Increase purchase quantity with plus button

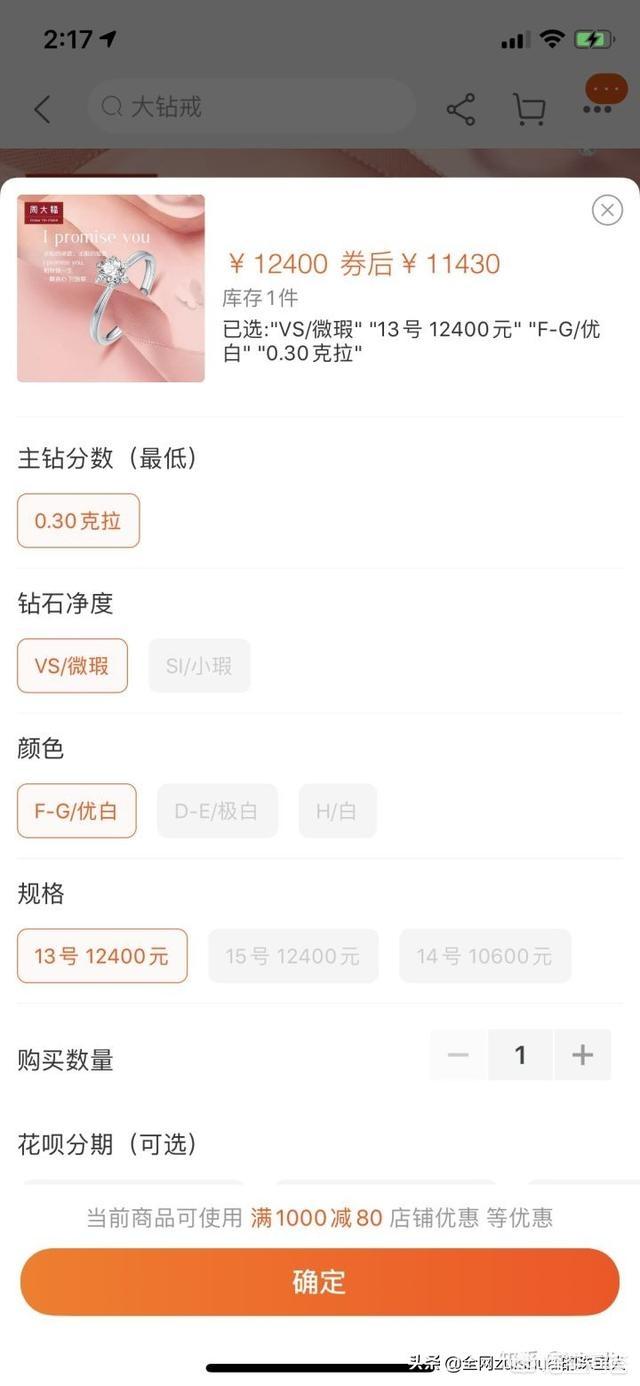tap(582, 1055)
